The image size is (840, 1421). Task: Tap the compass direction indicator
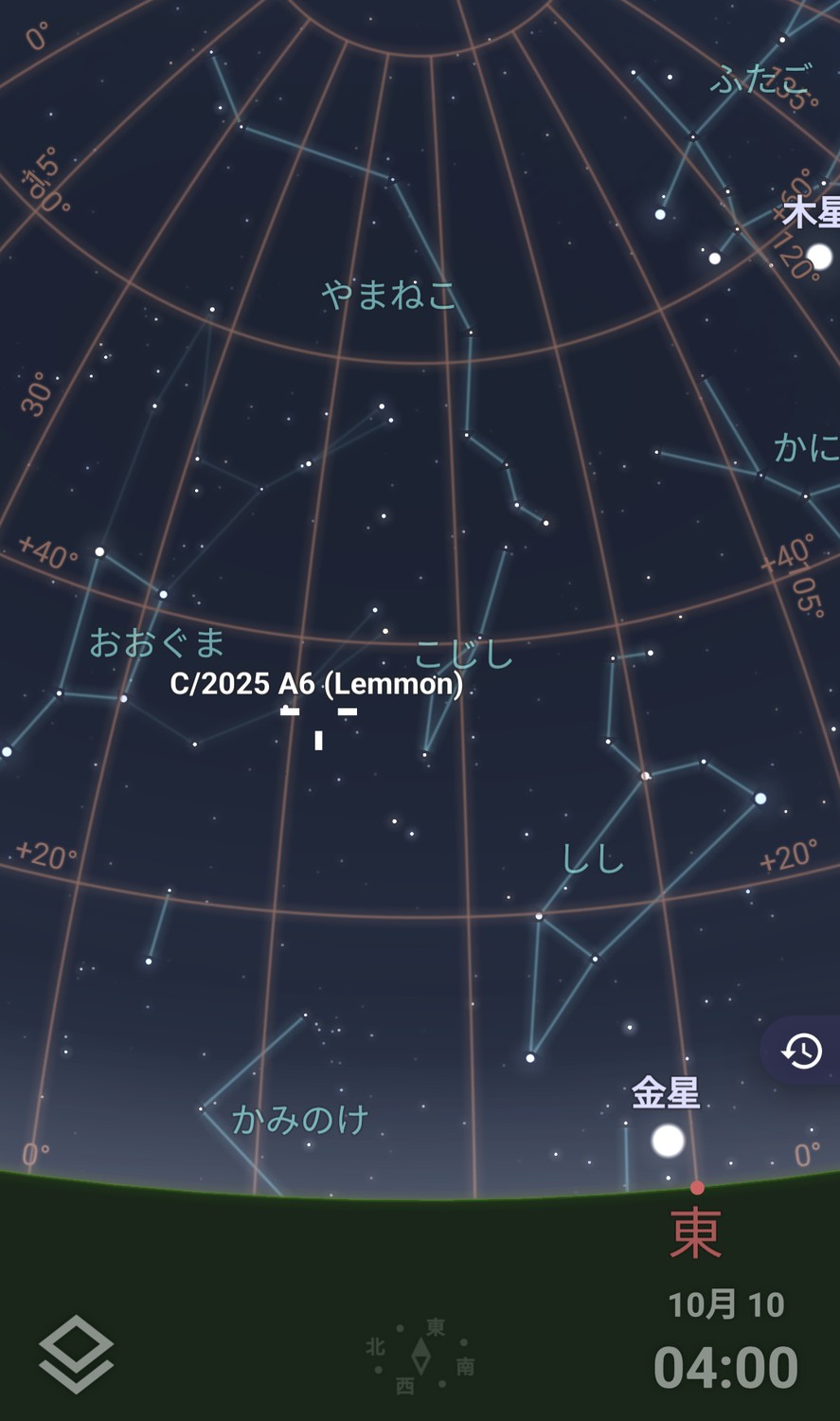tap(420, 1357)
